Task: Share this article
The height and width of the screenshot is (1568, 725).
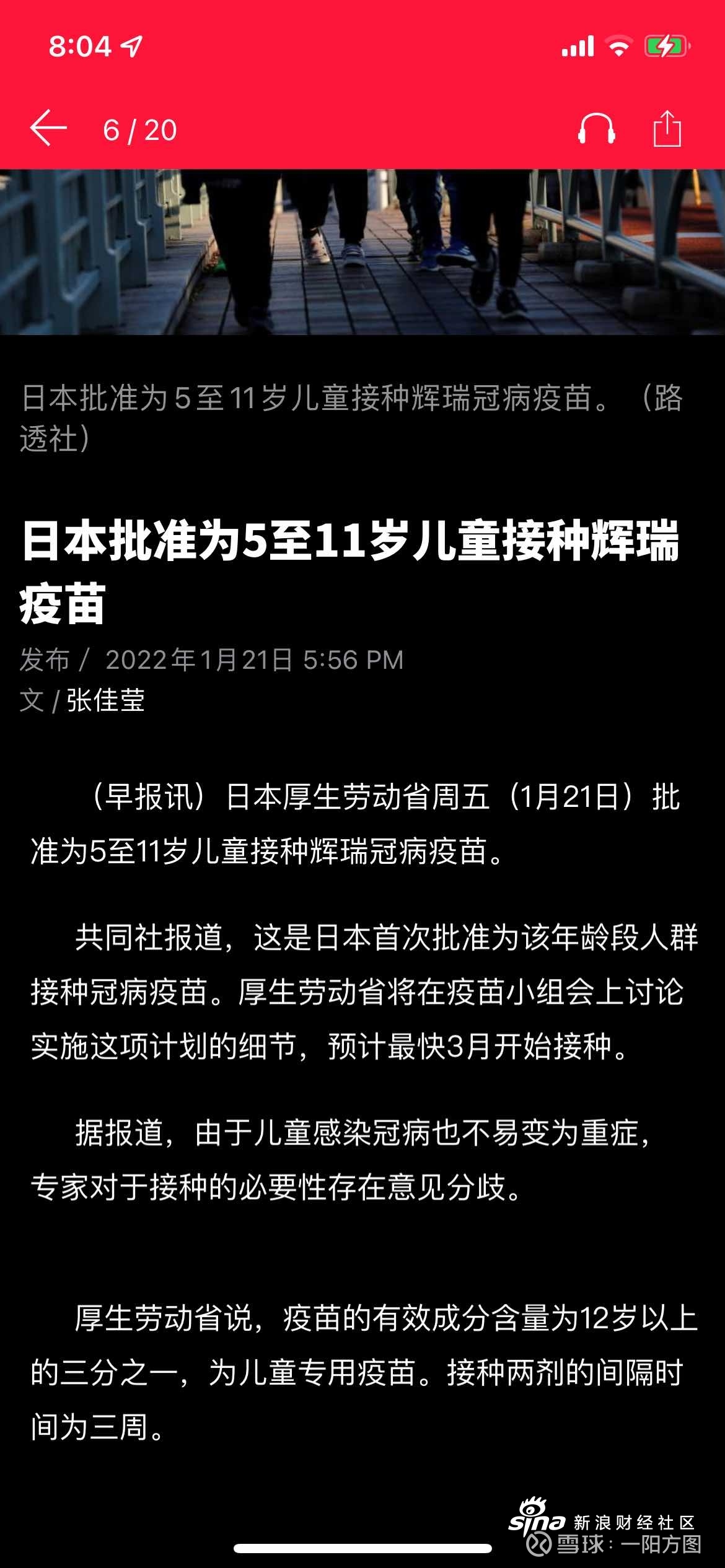Action: click(667, 128)
